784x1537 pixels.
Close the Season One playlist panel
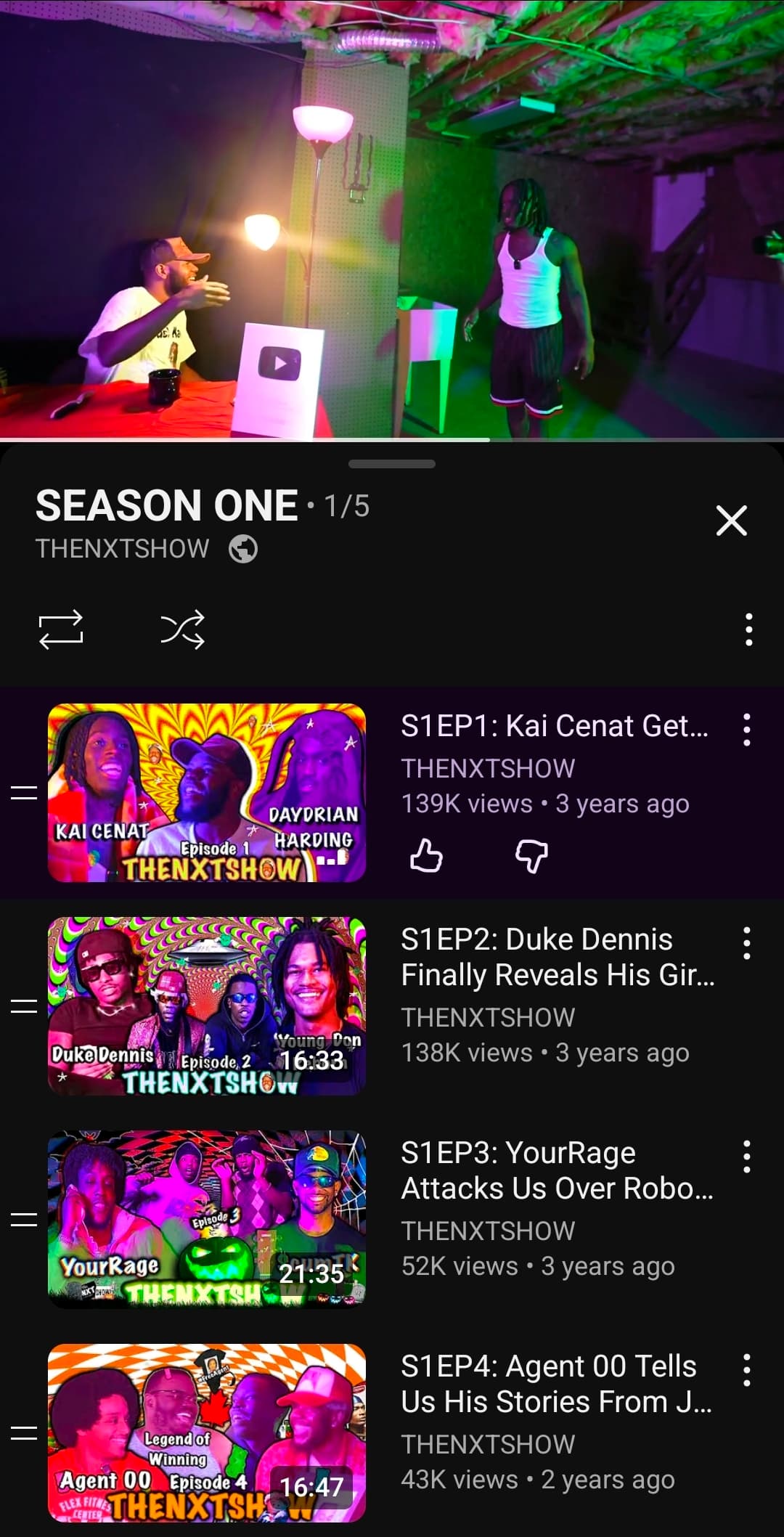click(731, 521)
